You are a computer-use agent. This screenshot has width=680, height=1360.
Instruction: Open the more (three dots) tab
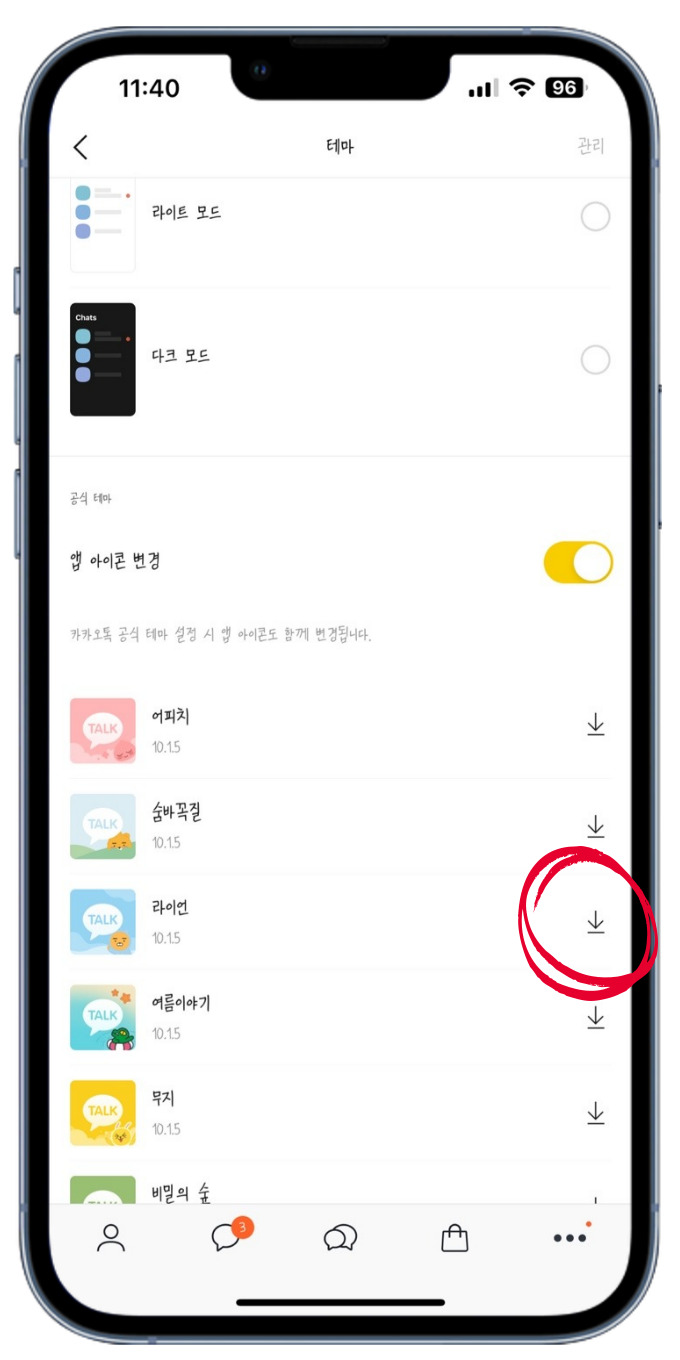click(570, 1238)
